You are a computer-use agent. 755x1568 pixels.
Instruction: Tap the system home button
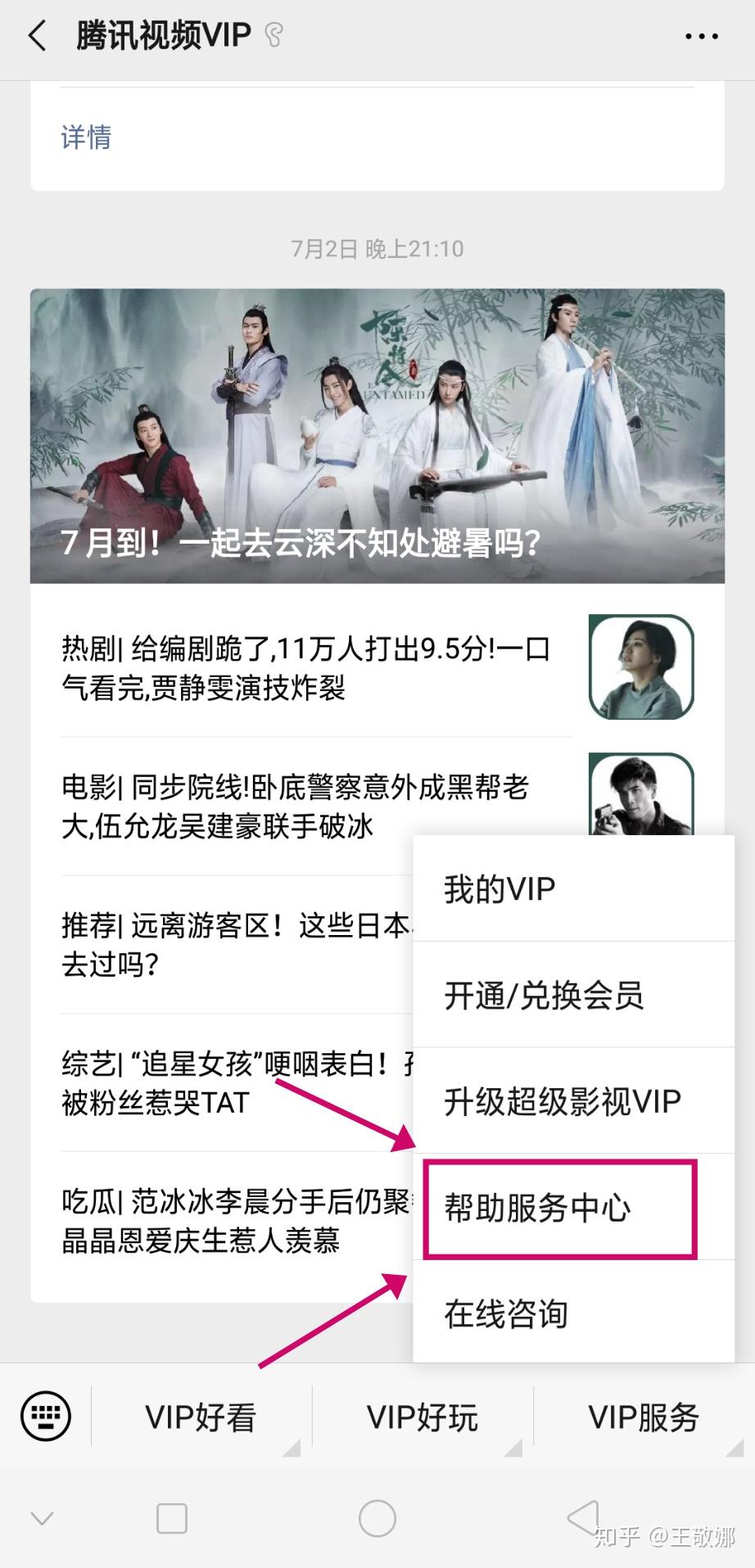(377, 1519)
